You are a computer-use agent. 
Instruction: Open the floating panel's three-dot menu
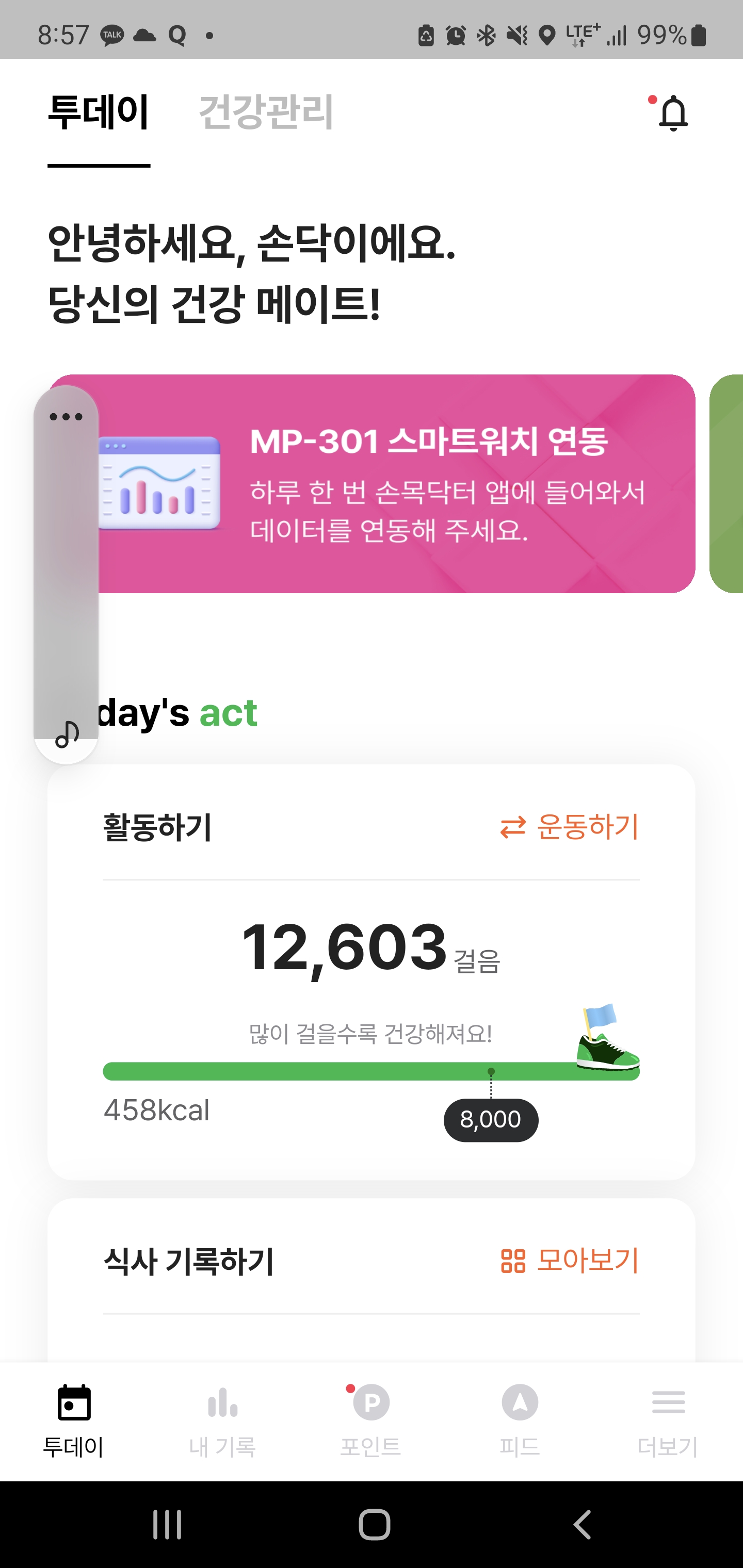66,417
